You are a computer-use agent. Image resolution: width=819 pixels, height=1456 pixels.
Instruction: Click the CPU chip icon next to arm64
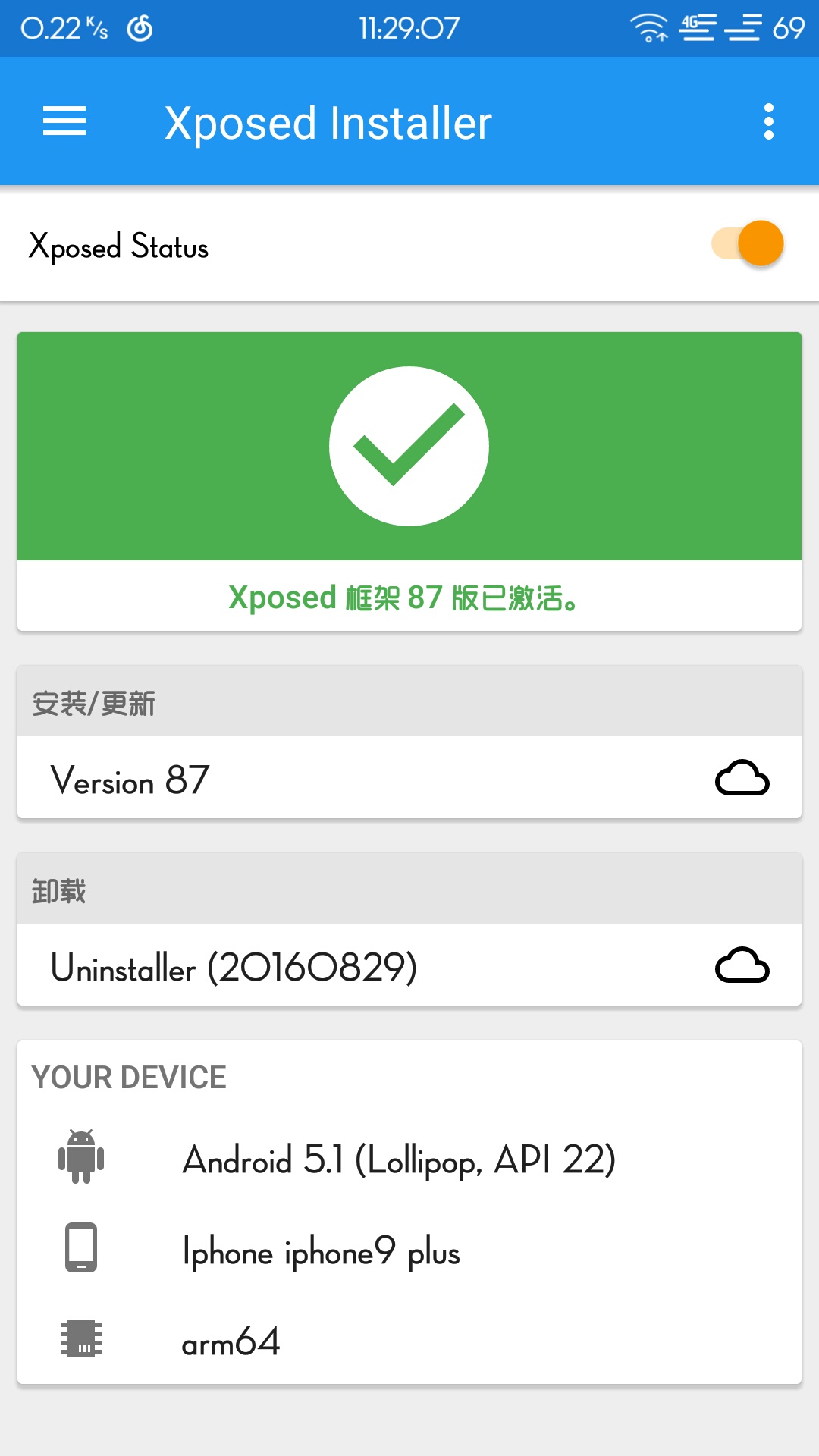[x=82, y=1342]
